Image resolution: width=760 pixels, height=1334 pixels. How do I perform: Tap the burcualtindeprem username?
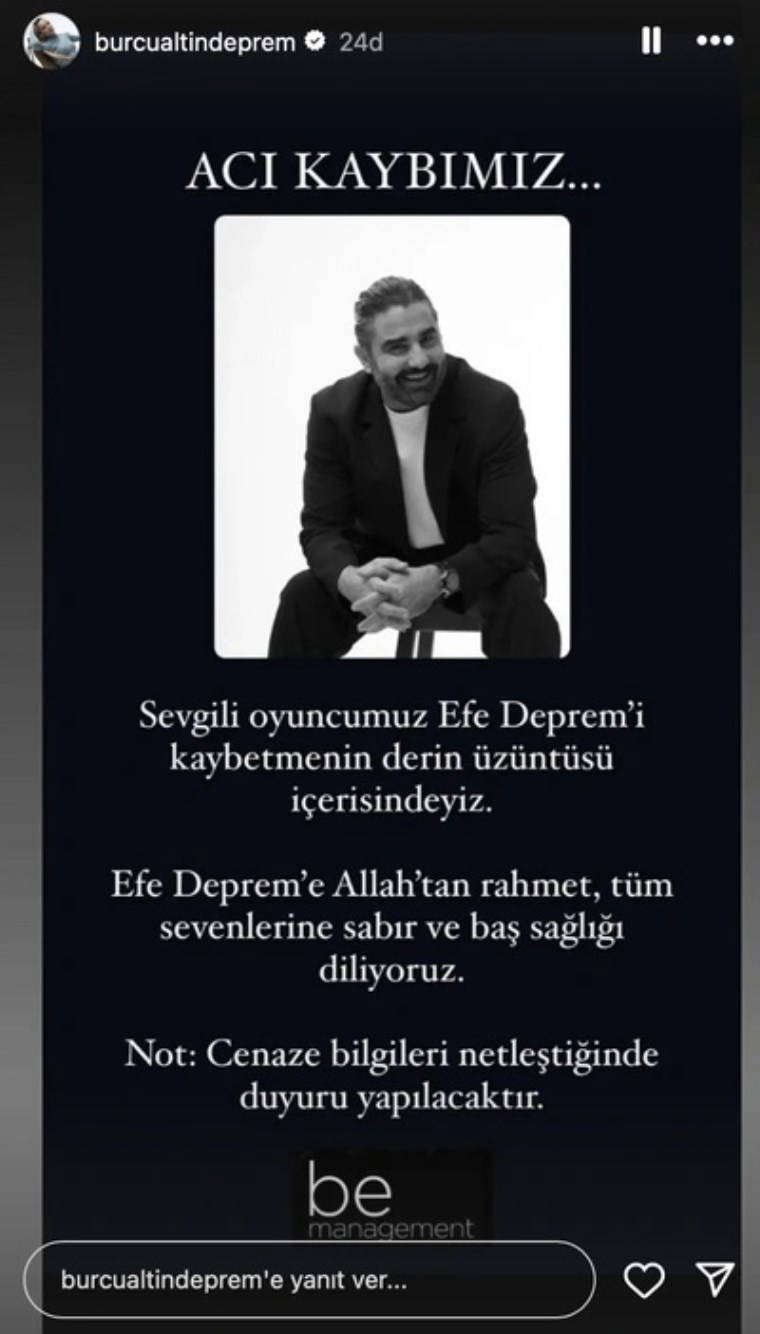point(194,42)
